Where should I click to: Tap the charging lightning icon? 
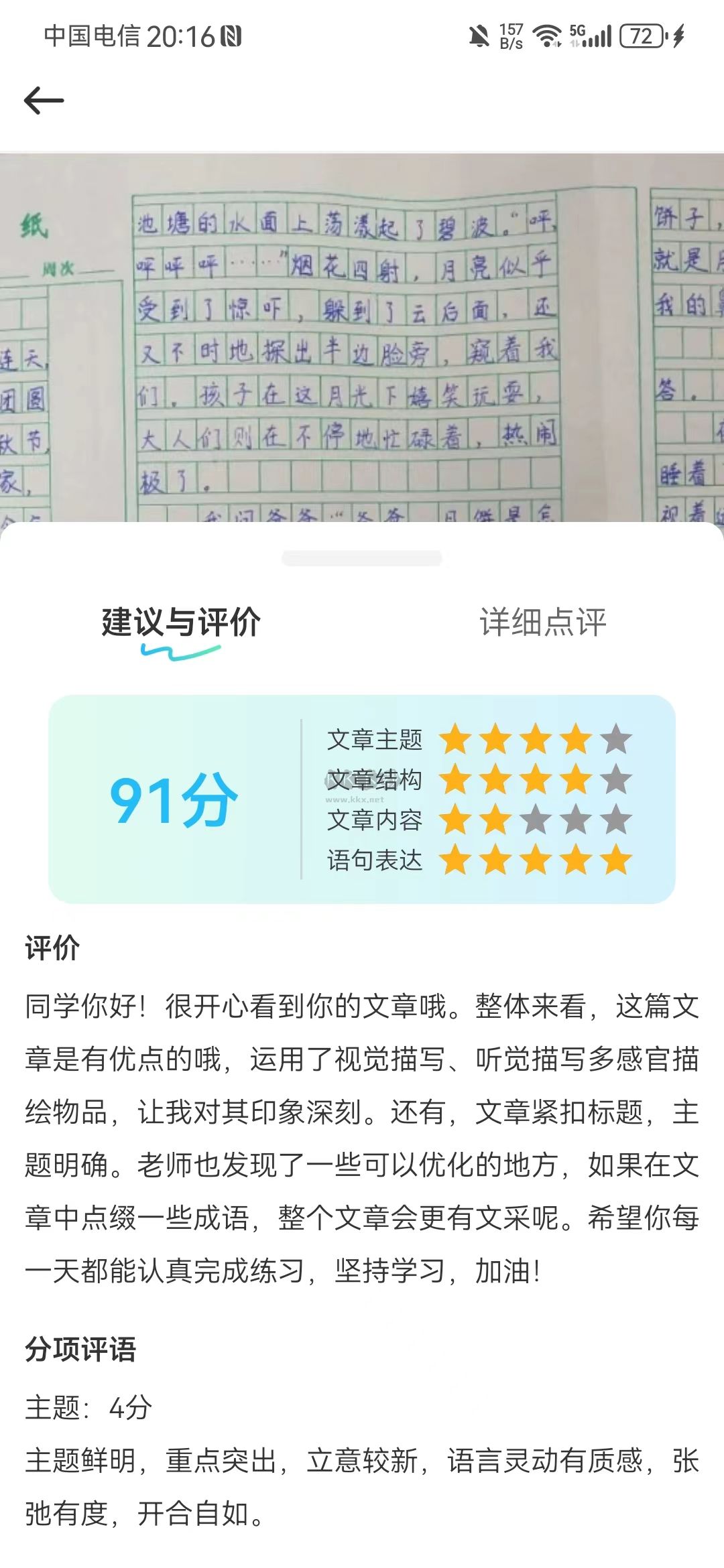coord(678,37)
